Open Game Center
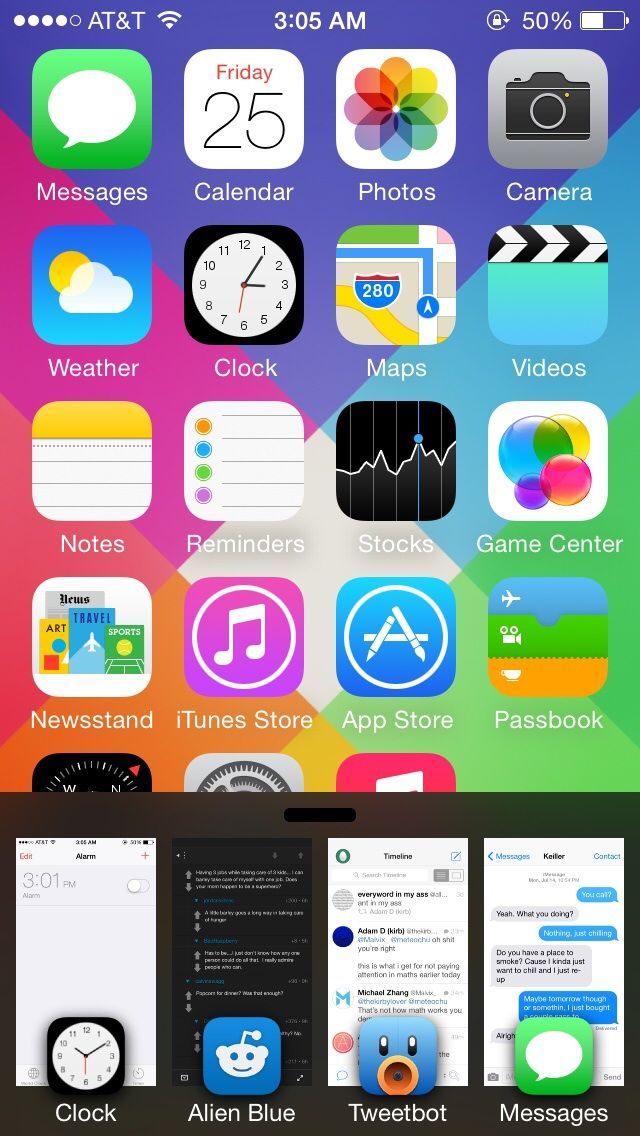Image resolution: width=640 pixels, height=1136 pixels. pos(548,461)
